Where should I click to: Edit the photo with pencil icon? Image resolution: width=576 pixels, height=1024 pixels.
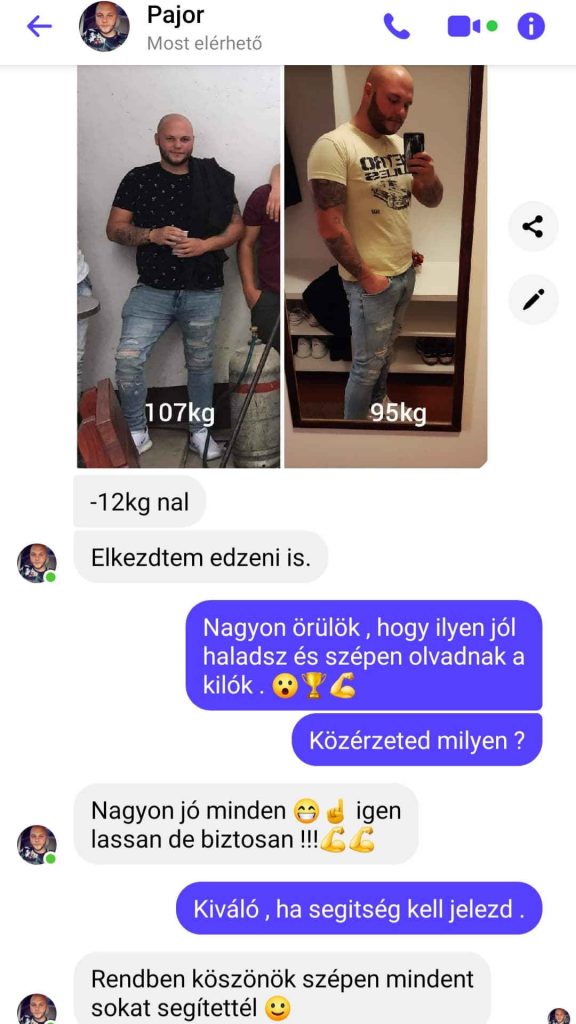tap(534, 300)
